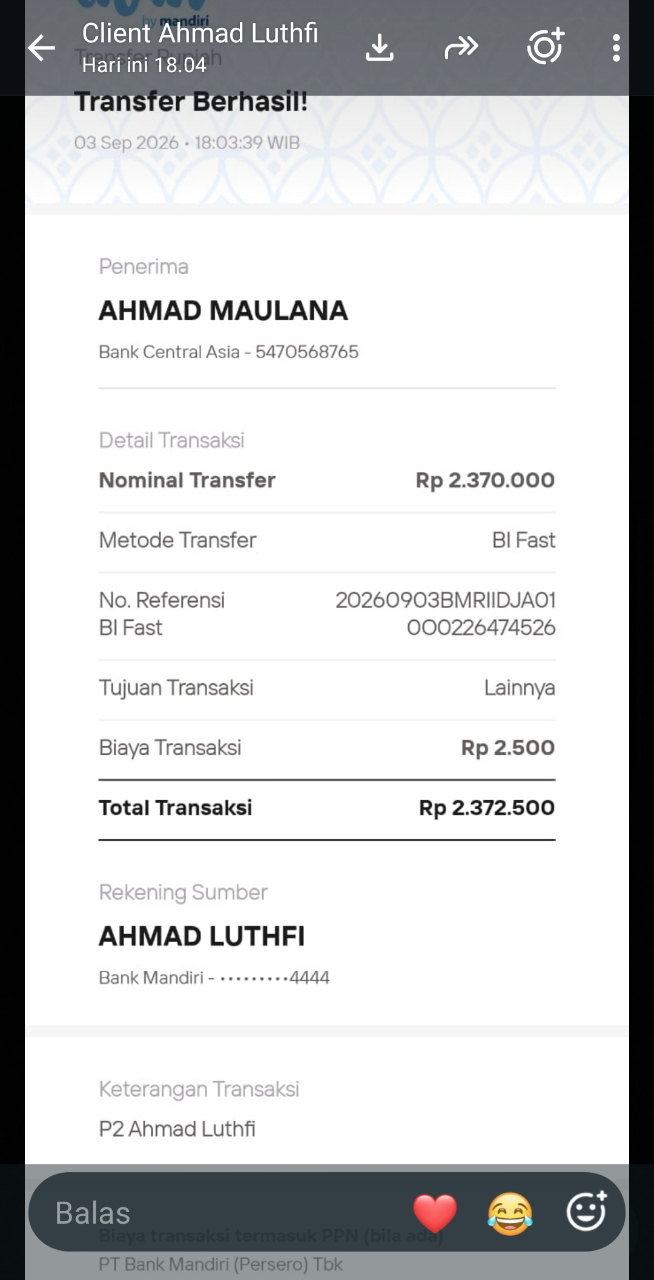The image size is (654, 1280).
Task: React with the red heart emoji
Action: tap(435, 1213)
